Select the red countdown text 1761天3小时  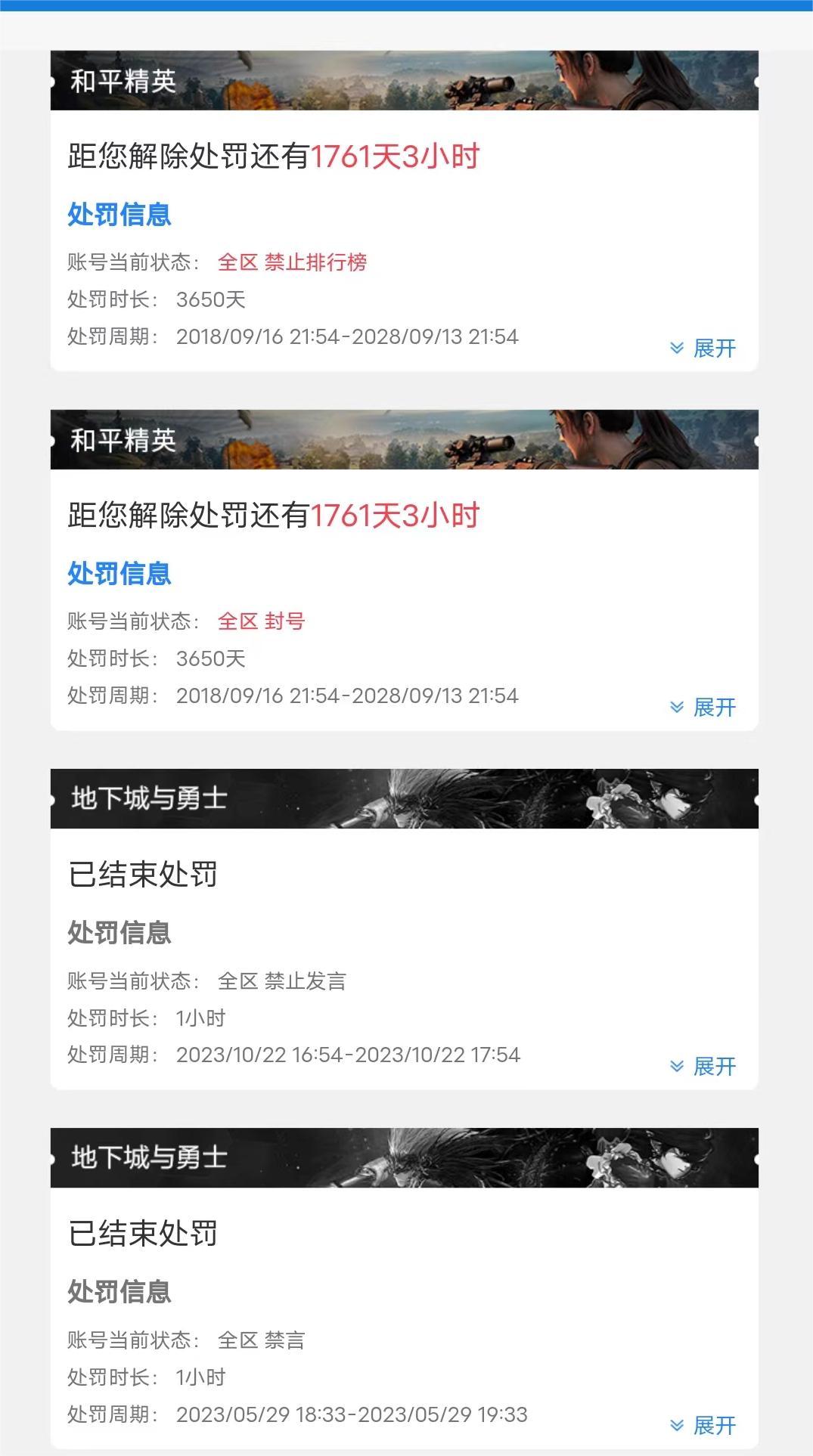396,155
